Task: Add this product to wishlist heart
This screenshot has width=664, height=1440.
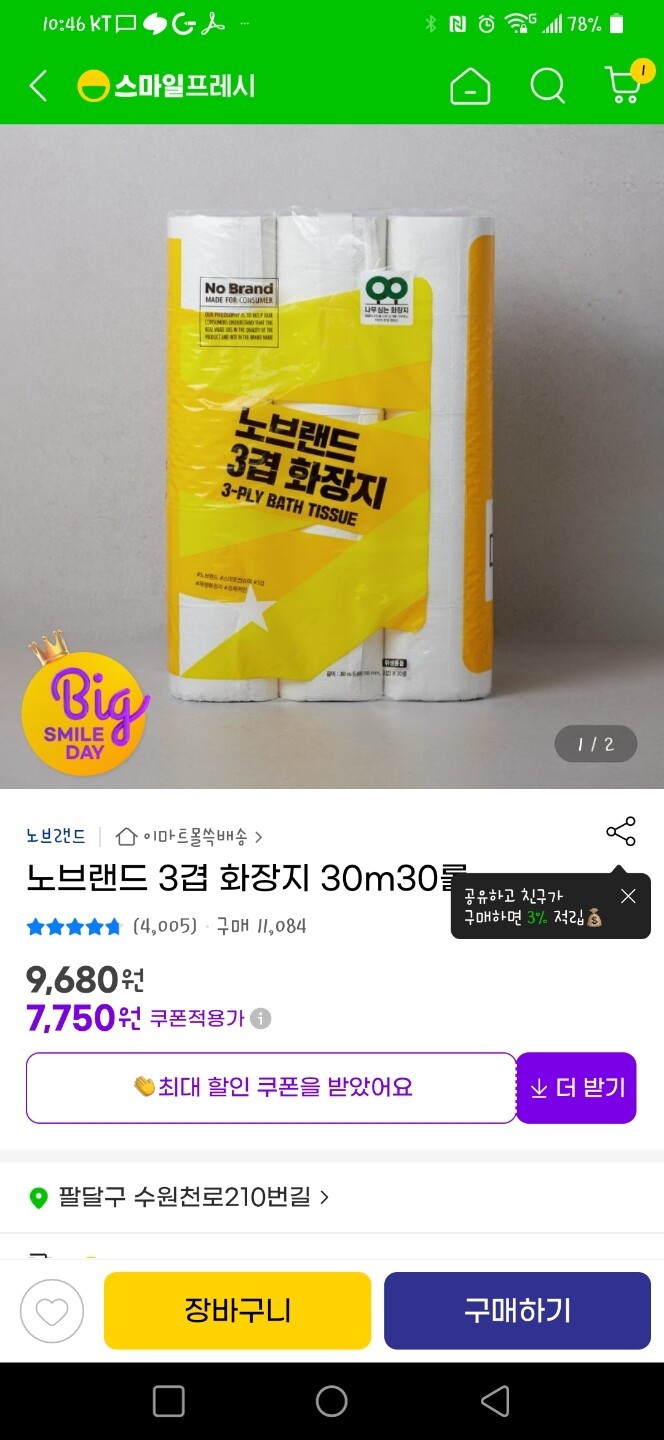Action: (x=52, y=1311)
